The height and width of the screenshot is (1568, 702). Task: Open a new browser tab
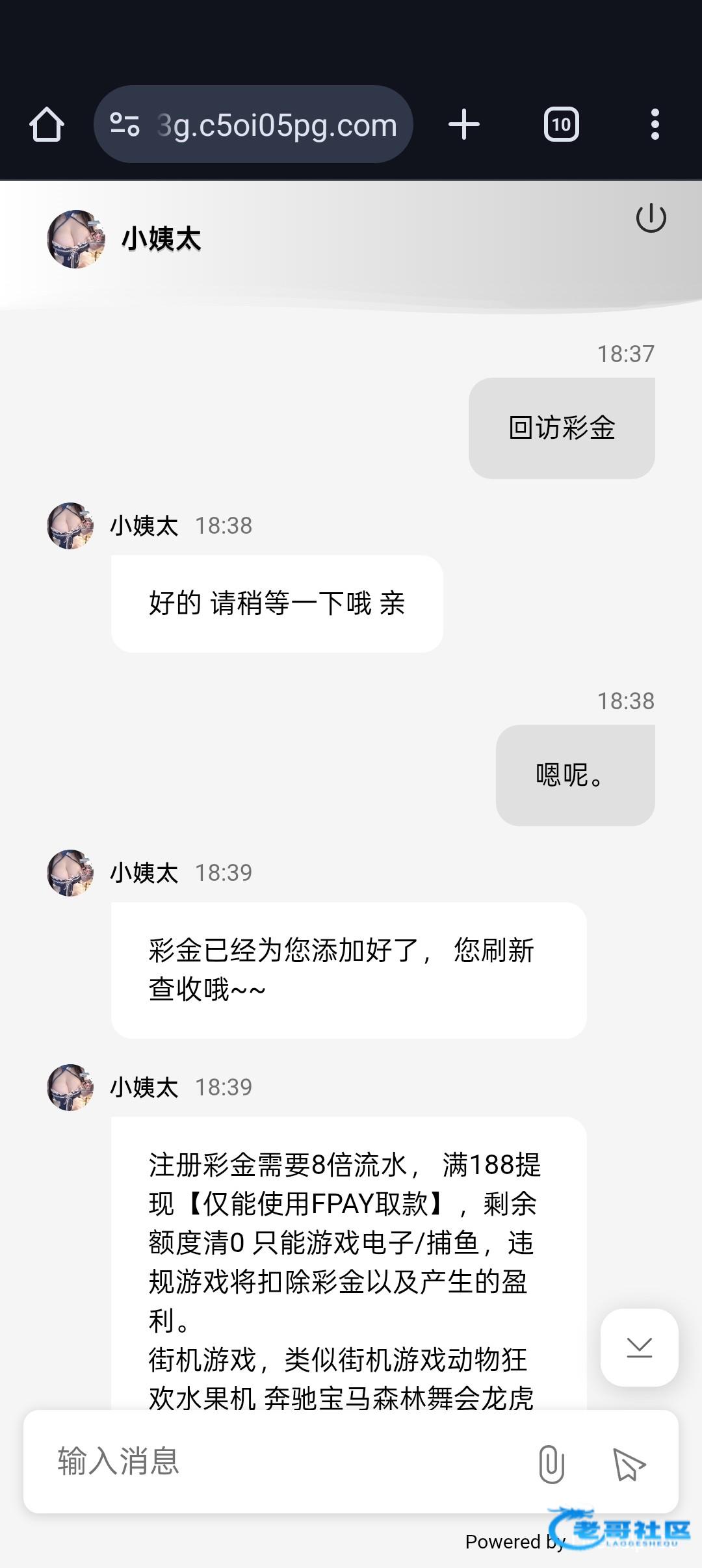tap(464, 124)
